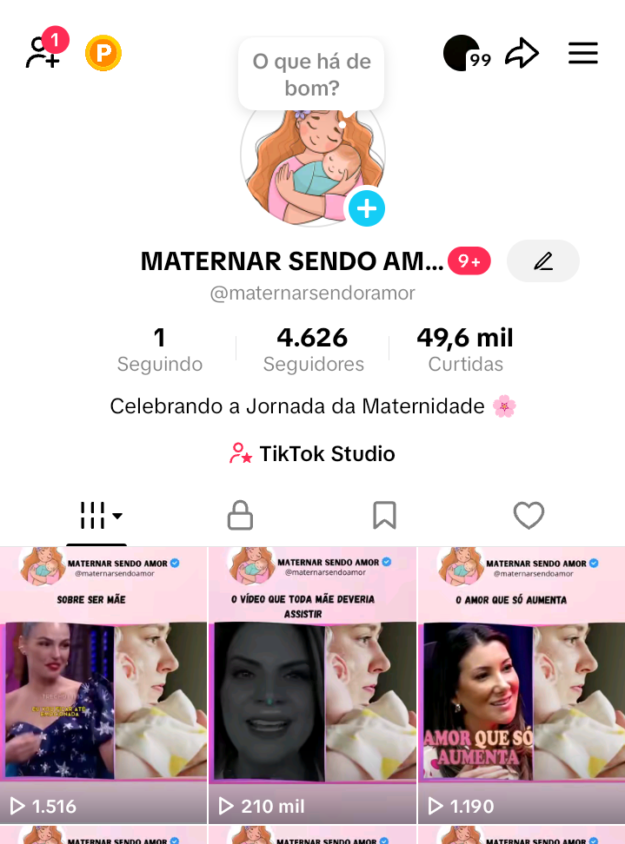Switch to the liked videos heart tab
625x844 pixels.
click(528, 516)
